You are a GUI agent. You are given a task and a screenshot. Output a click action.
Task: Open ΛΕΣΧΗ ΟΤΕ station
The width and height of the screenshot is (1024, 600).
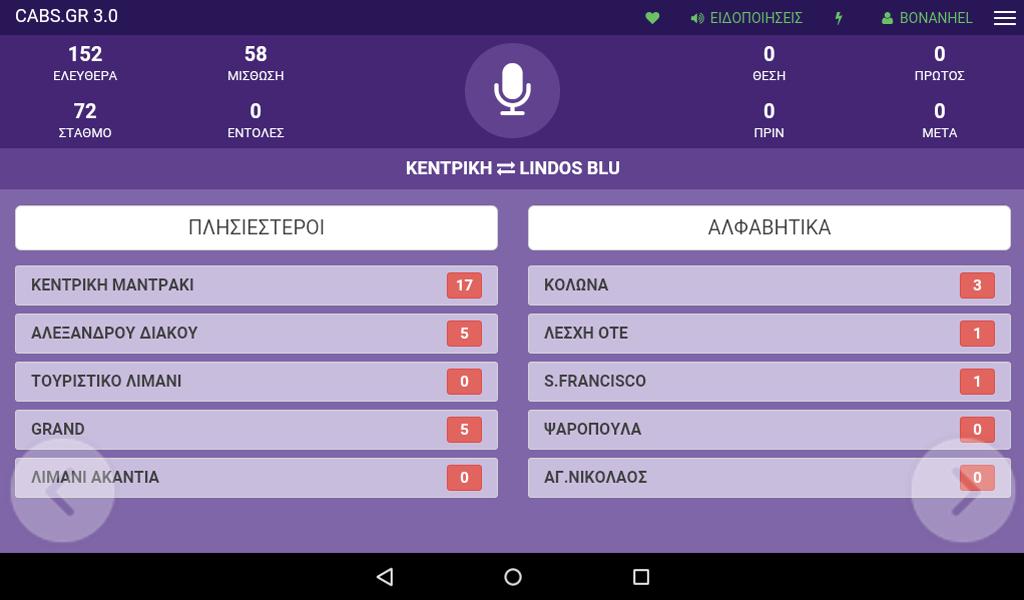coord(740,333)
